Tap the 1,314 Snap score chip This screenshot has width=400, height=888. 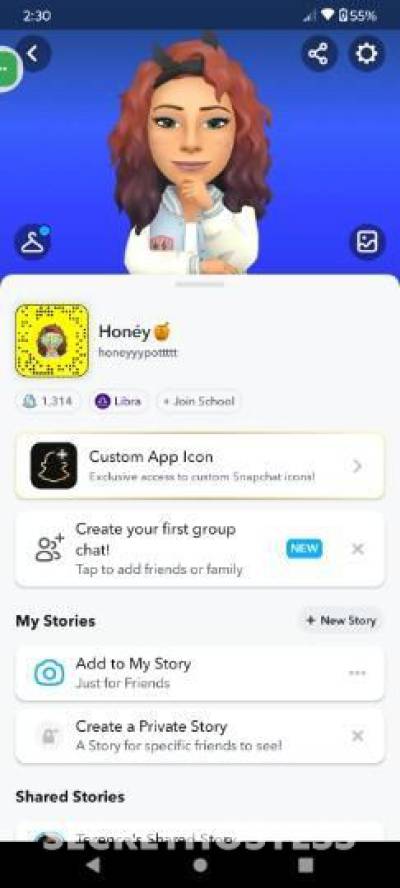48,402
